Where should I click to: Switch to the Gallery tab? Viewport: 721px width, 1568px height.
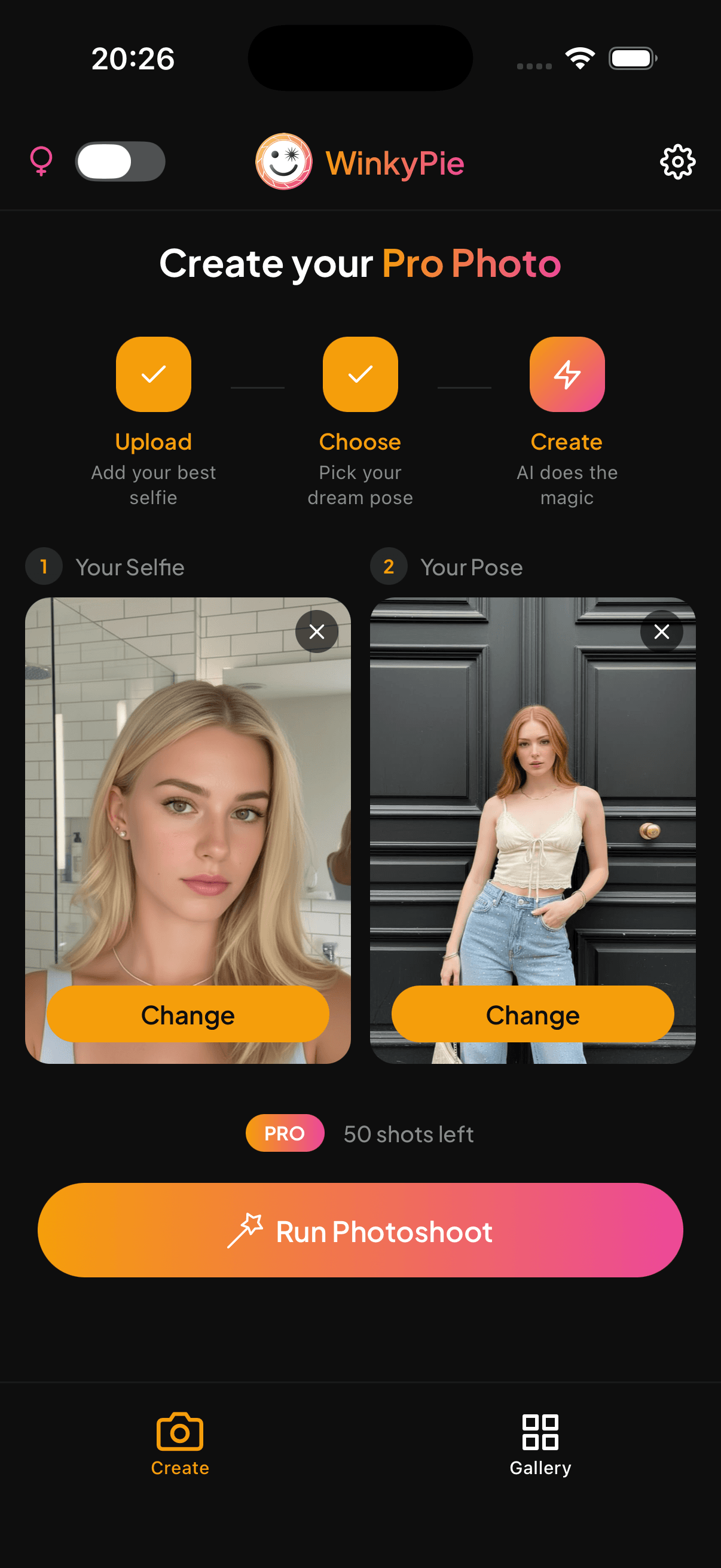[540, 1444]
